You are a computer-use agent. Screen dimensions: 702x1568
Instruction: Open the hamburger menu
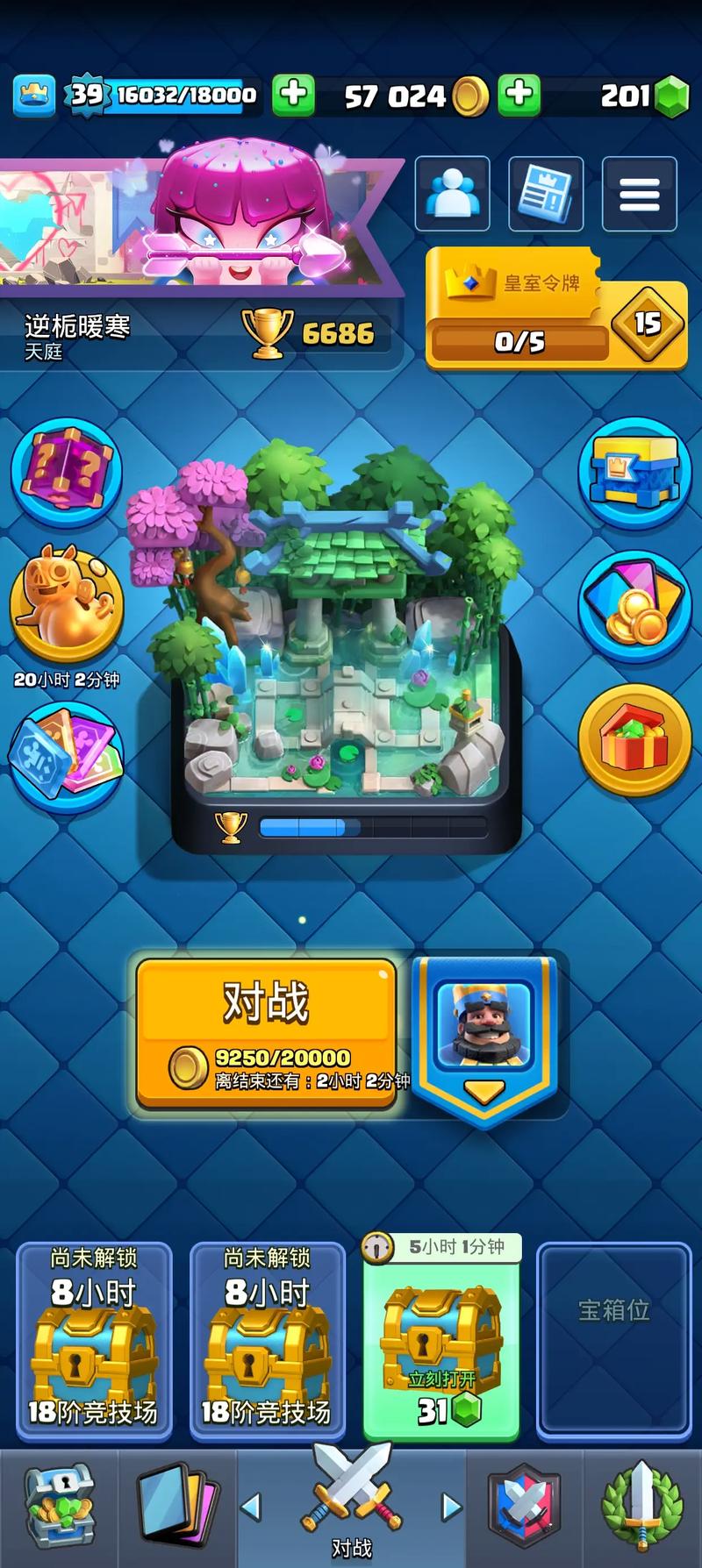(639, 194)
